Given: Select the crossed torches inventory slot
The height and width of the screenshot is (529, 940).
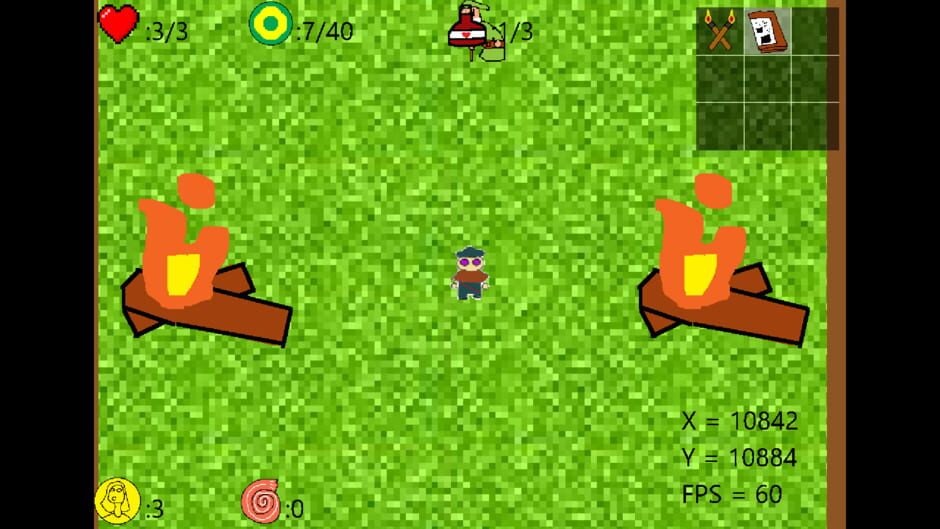Looking at the screenshot, I should click(719, 31).
